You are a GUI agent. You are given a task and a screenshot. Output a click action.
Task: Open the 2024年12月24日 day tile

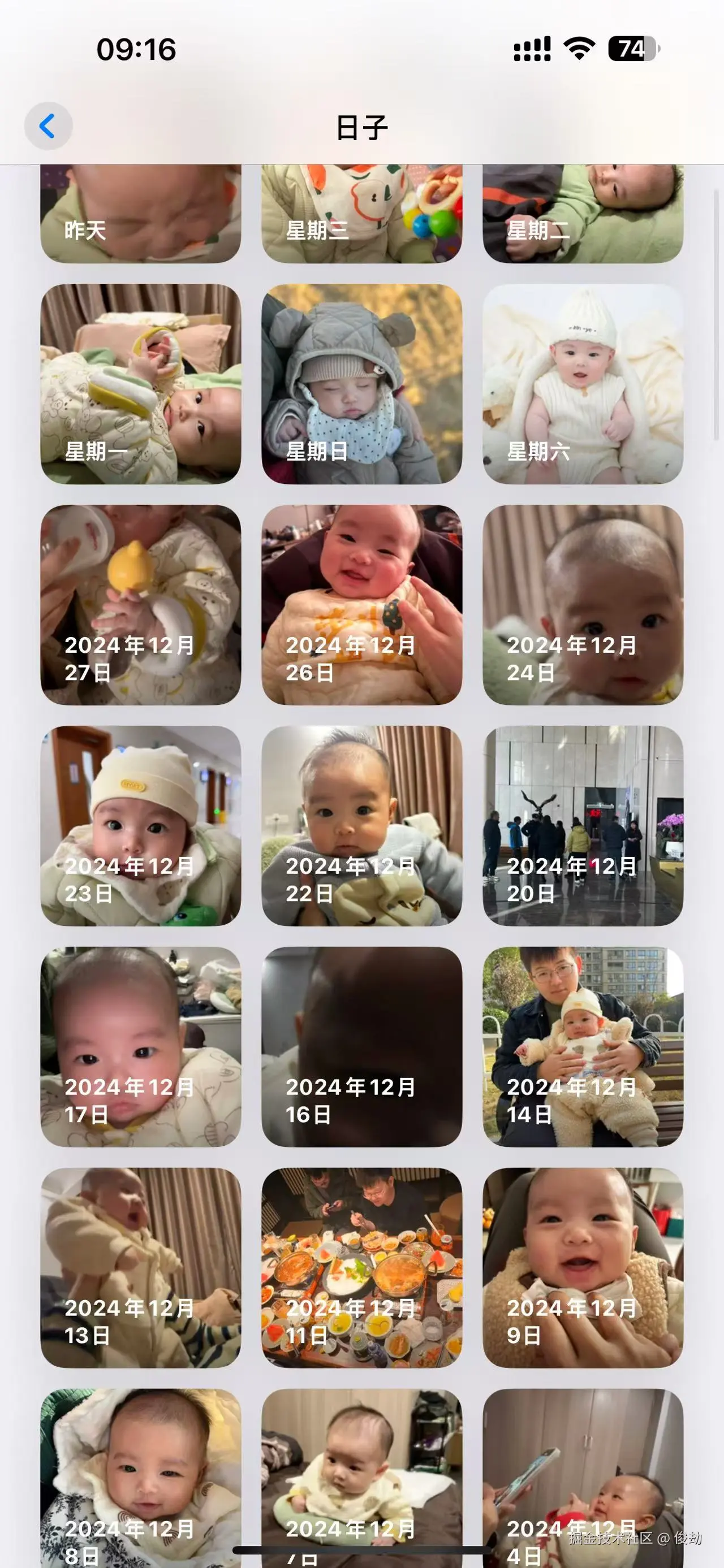click(x=583, y=604)
